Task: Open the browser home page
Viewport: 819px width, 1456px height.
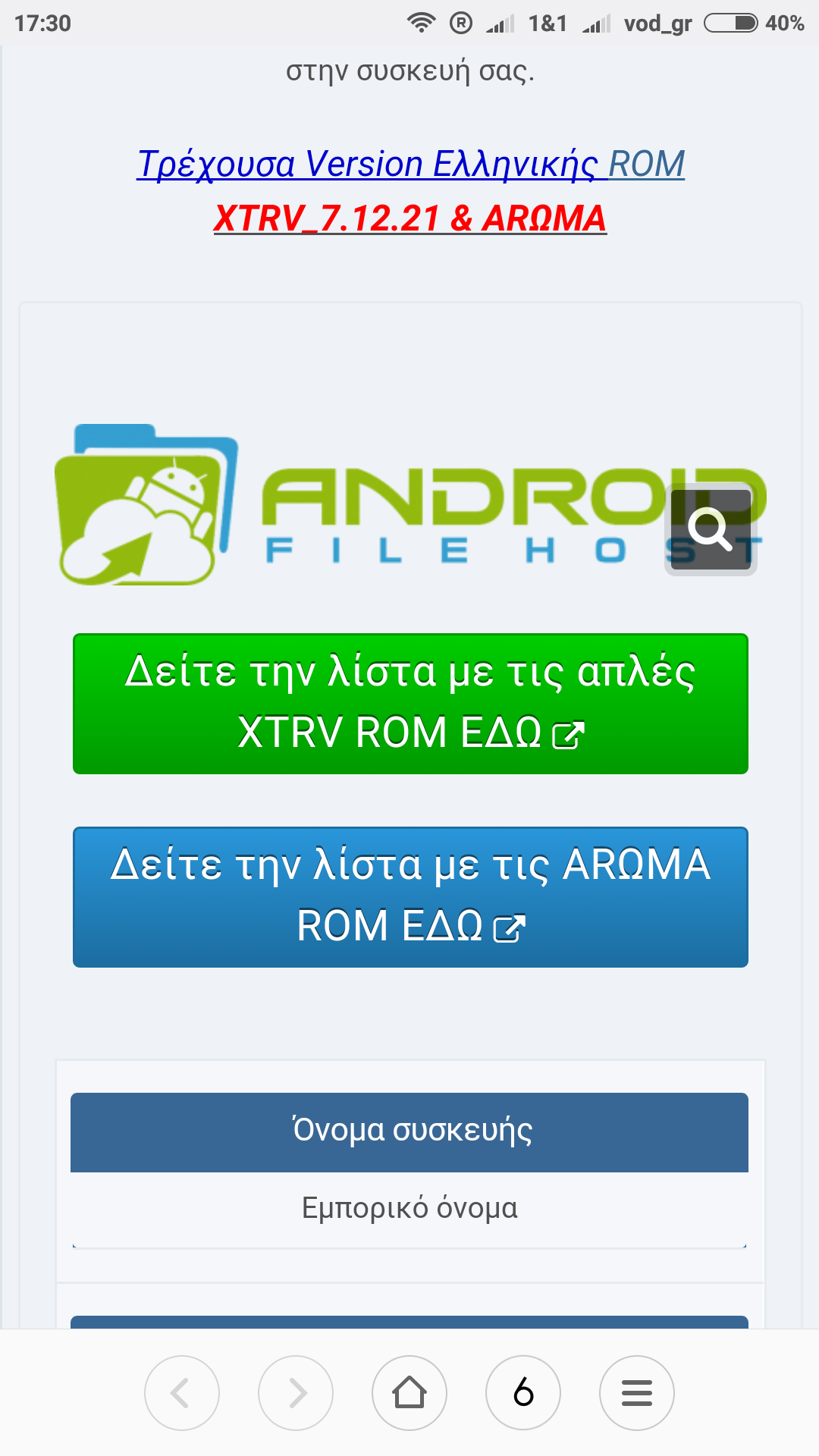Action: (x=409, y=1393)
